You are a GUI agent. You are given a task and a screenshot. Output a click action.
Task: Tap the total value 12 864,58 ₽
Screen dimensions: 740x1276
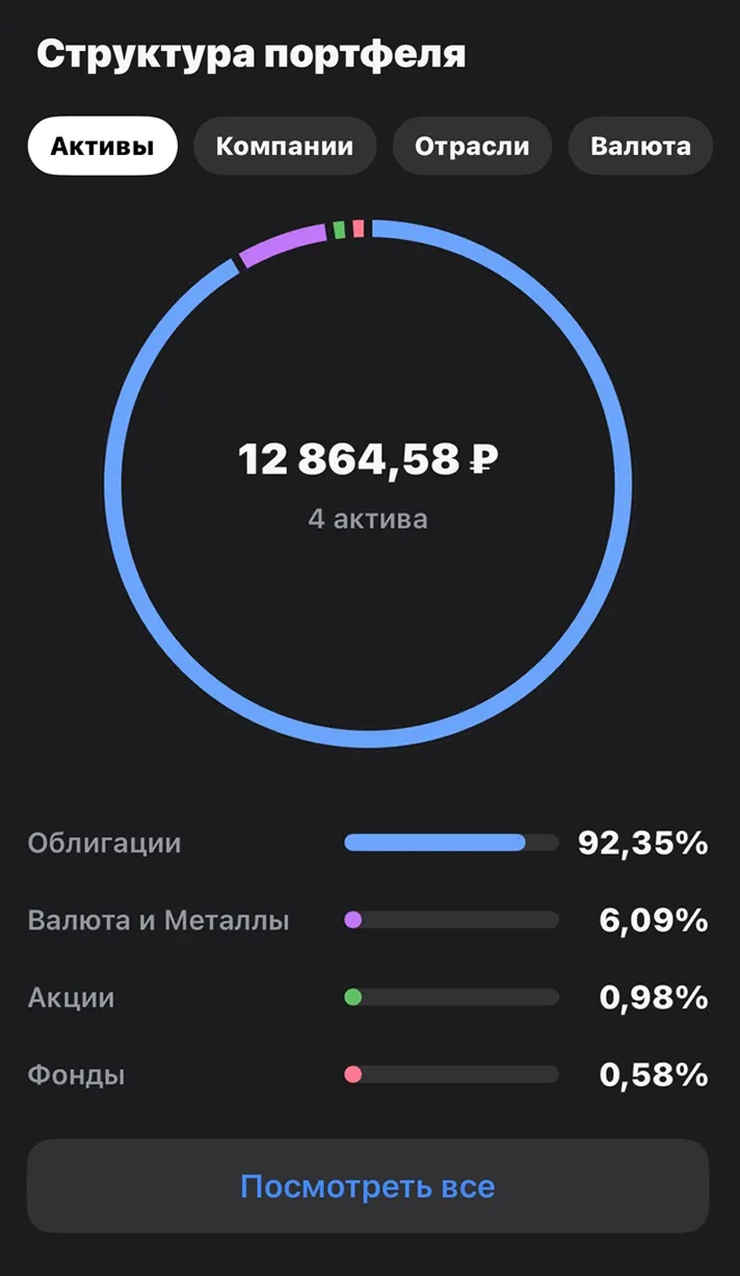point(370,461)
